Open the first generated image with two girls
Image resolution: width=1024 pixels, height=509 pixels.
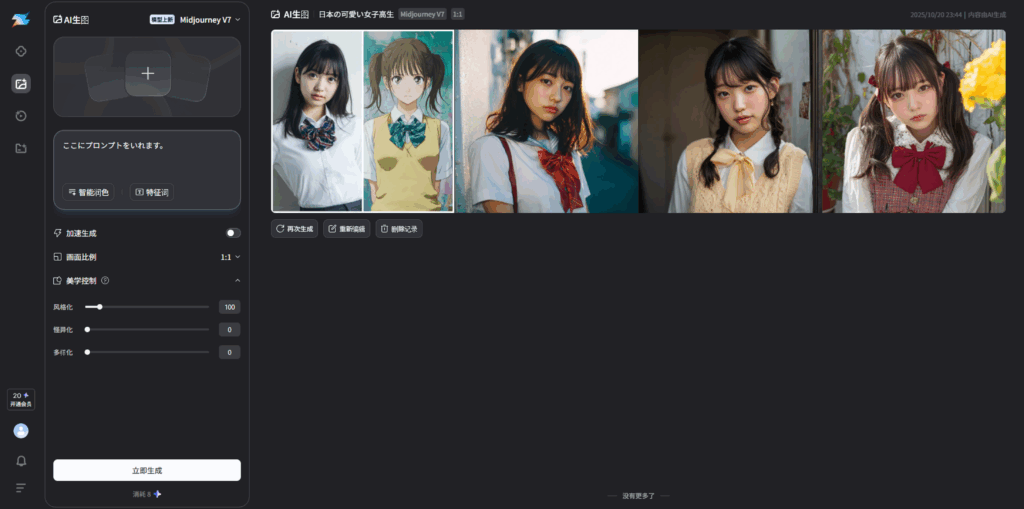click(x=362, y=121)
